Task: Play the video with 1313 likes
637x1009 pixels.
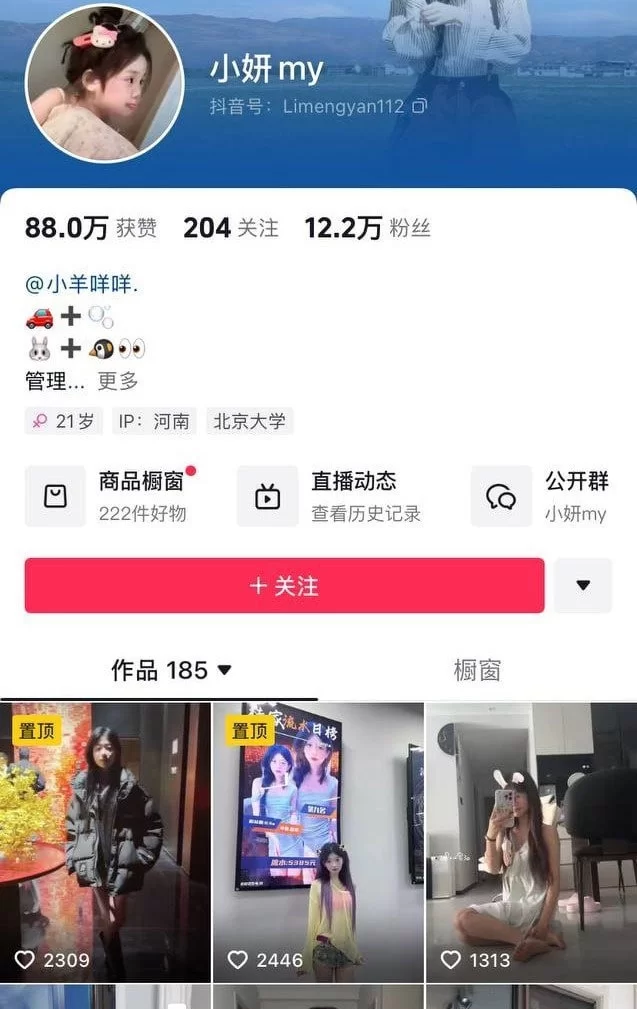Action: point(531,840)
